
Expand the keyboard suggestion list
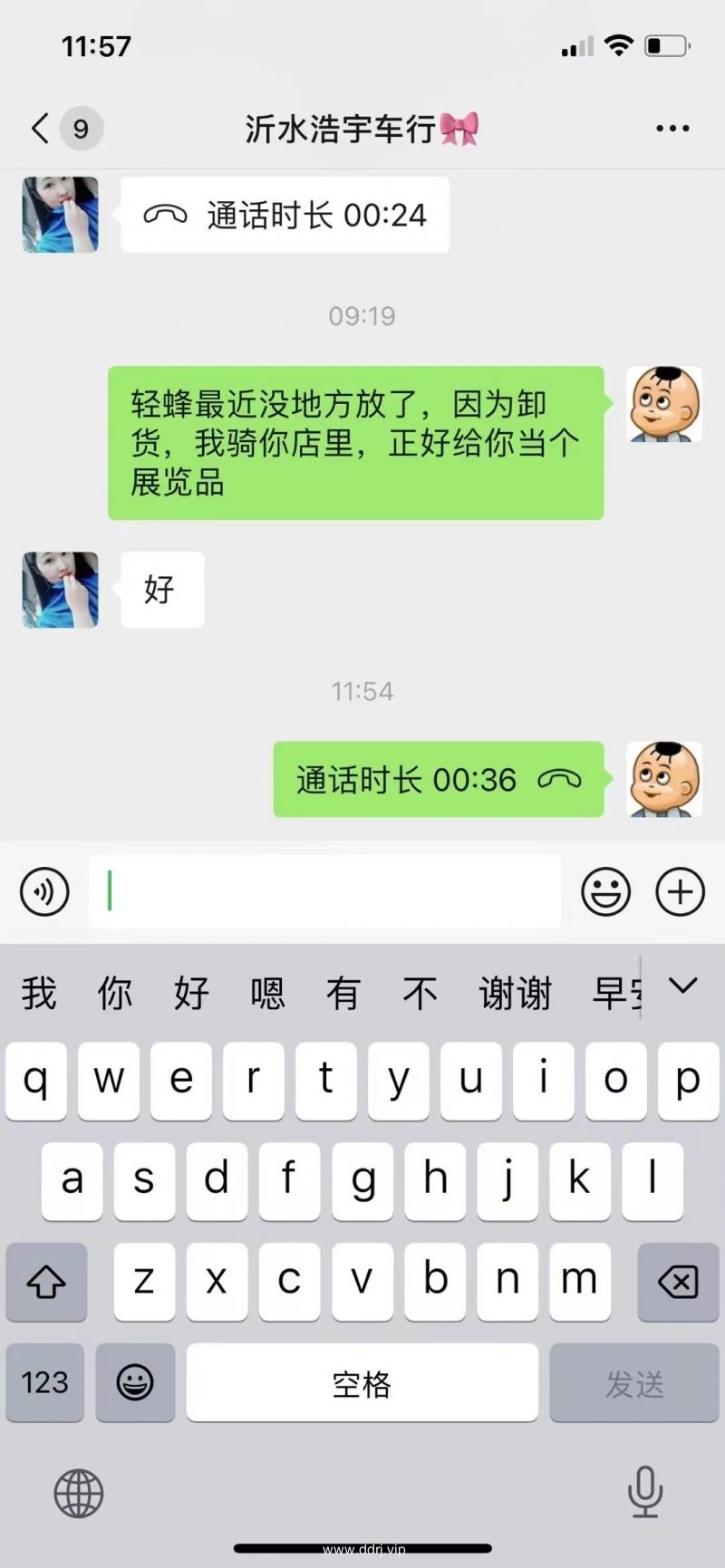tap(682, 986)
